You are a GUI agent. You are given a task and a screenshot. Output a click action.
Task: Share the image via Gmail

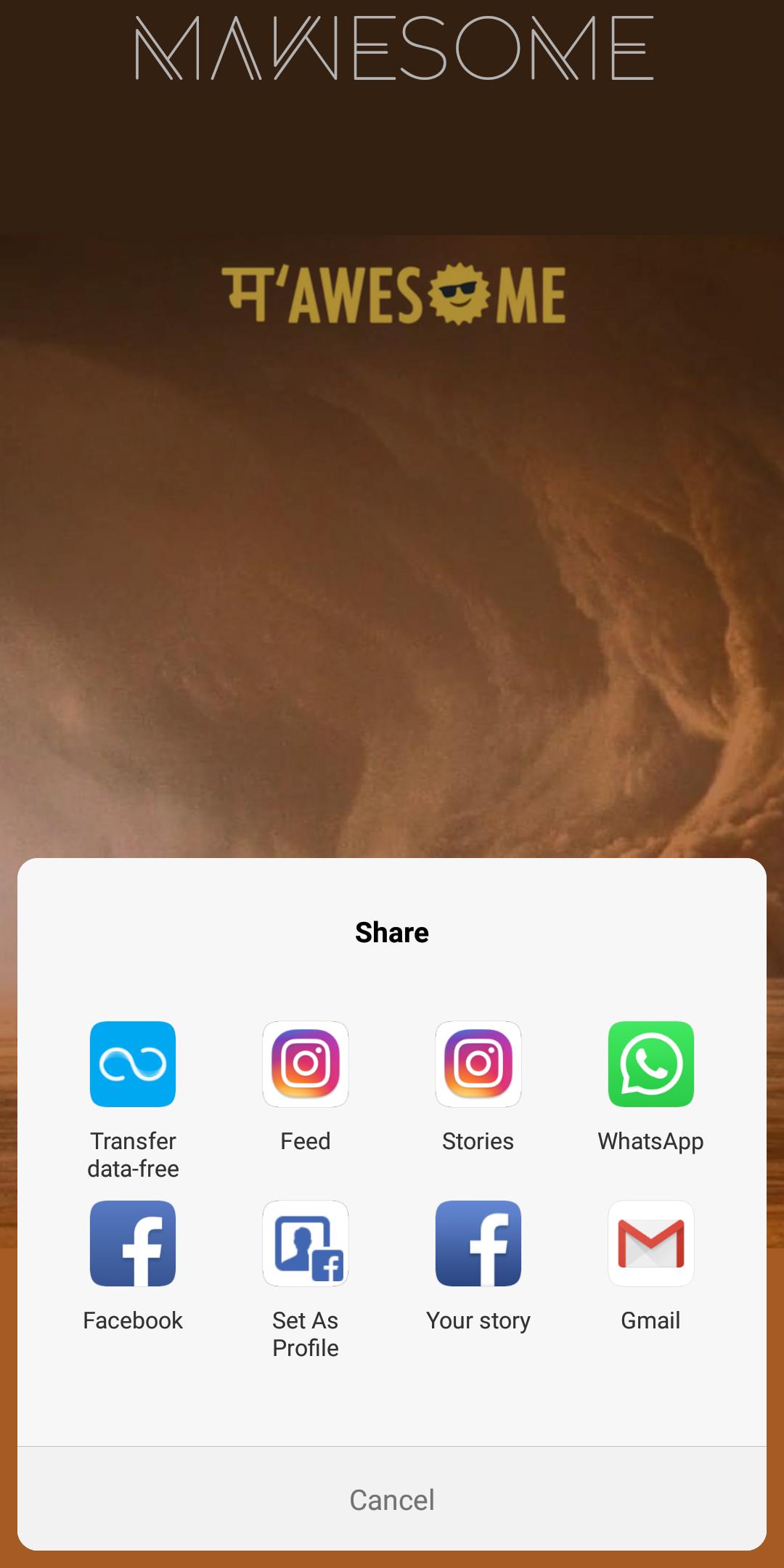point(651,1244)
